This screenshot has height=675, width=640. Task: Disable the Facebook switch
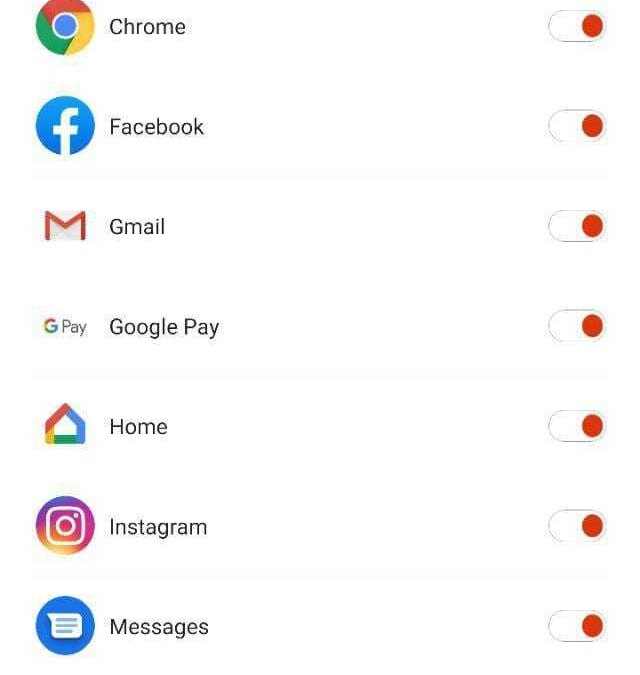(577, 126)
